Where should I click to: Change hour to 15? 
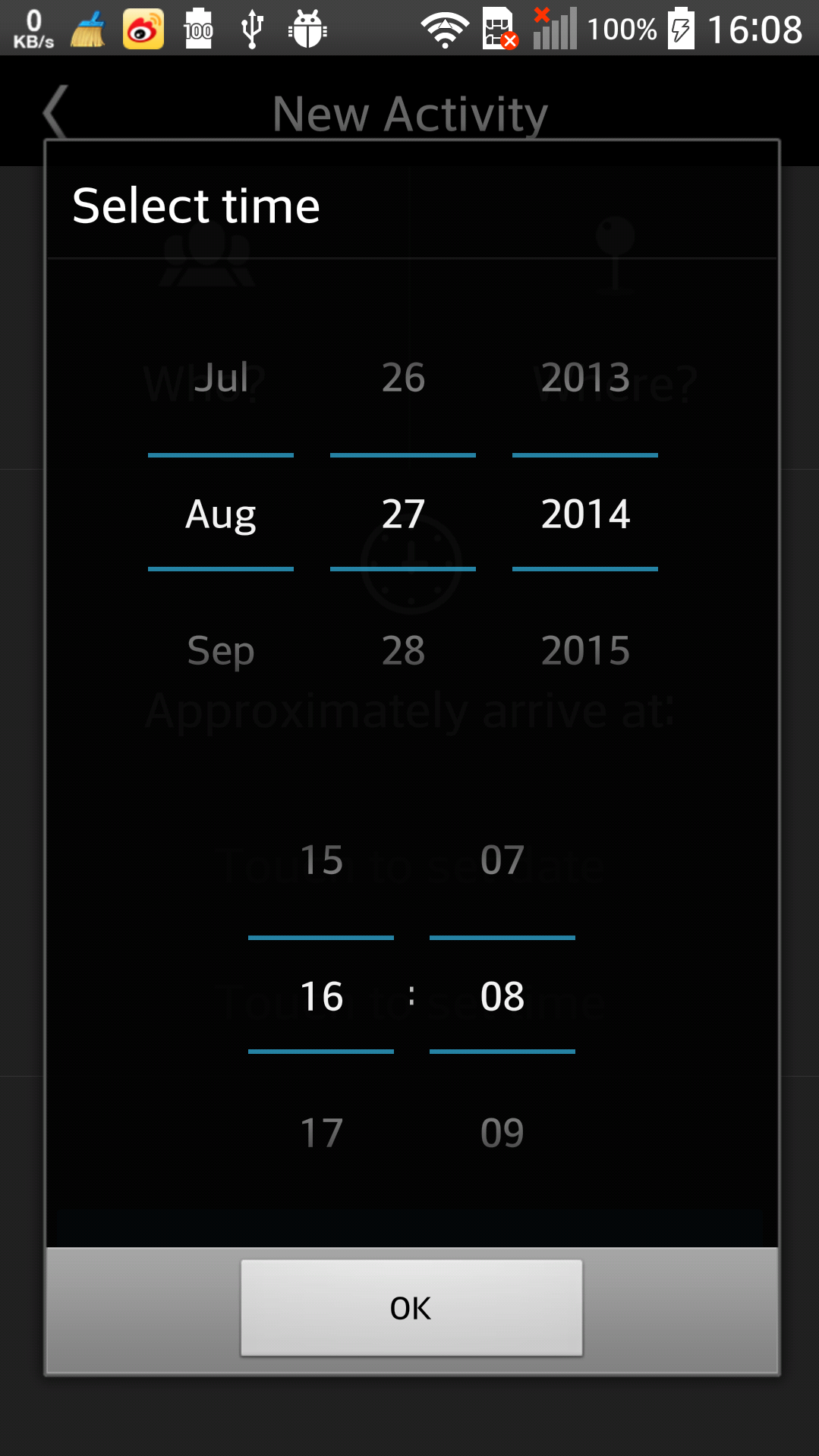321,860
